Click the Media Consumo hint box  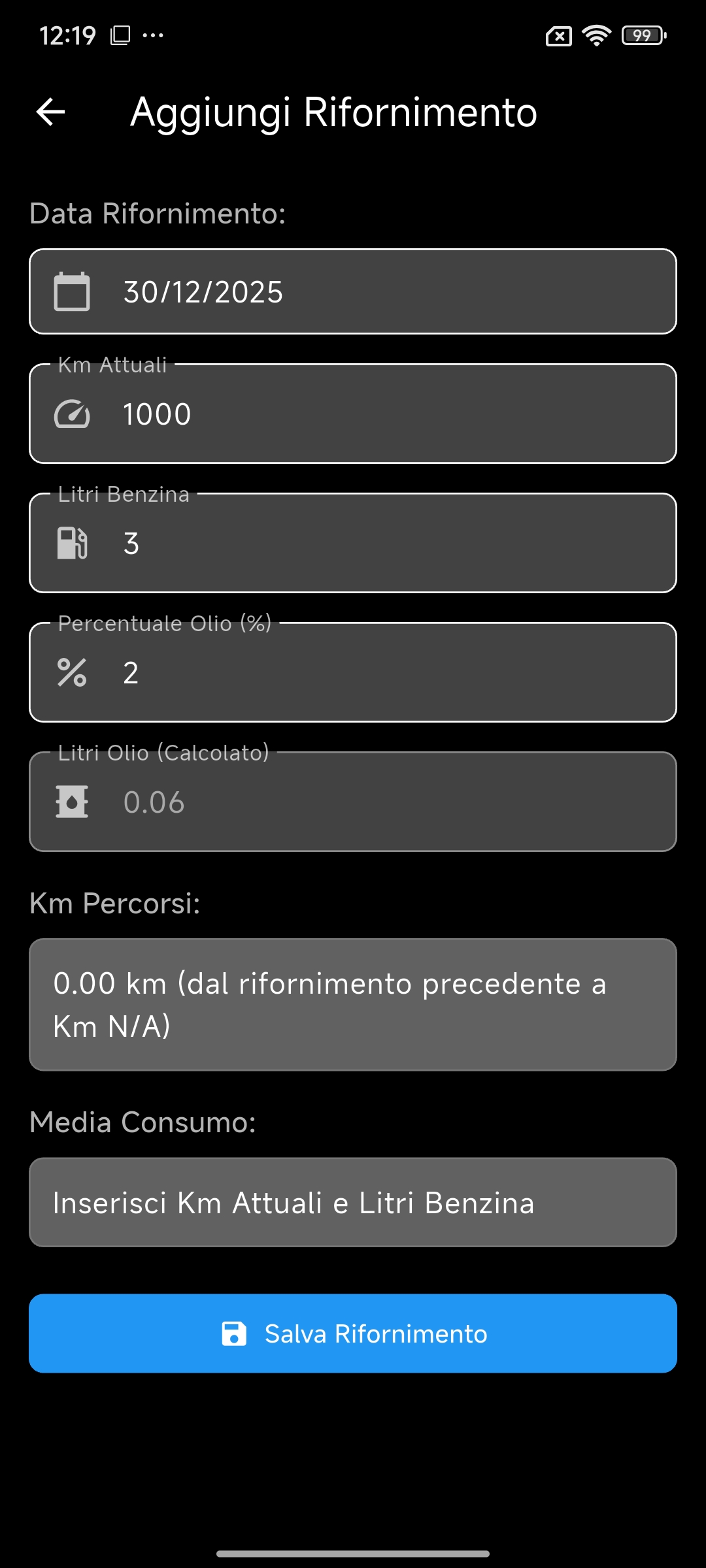(353, 1202)
